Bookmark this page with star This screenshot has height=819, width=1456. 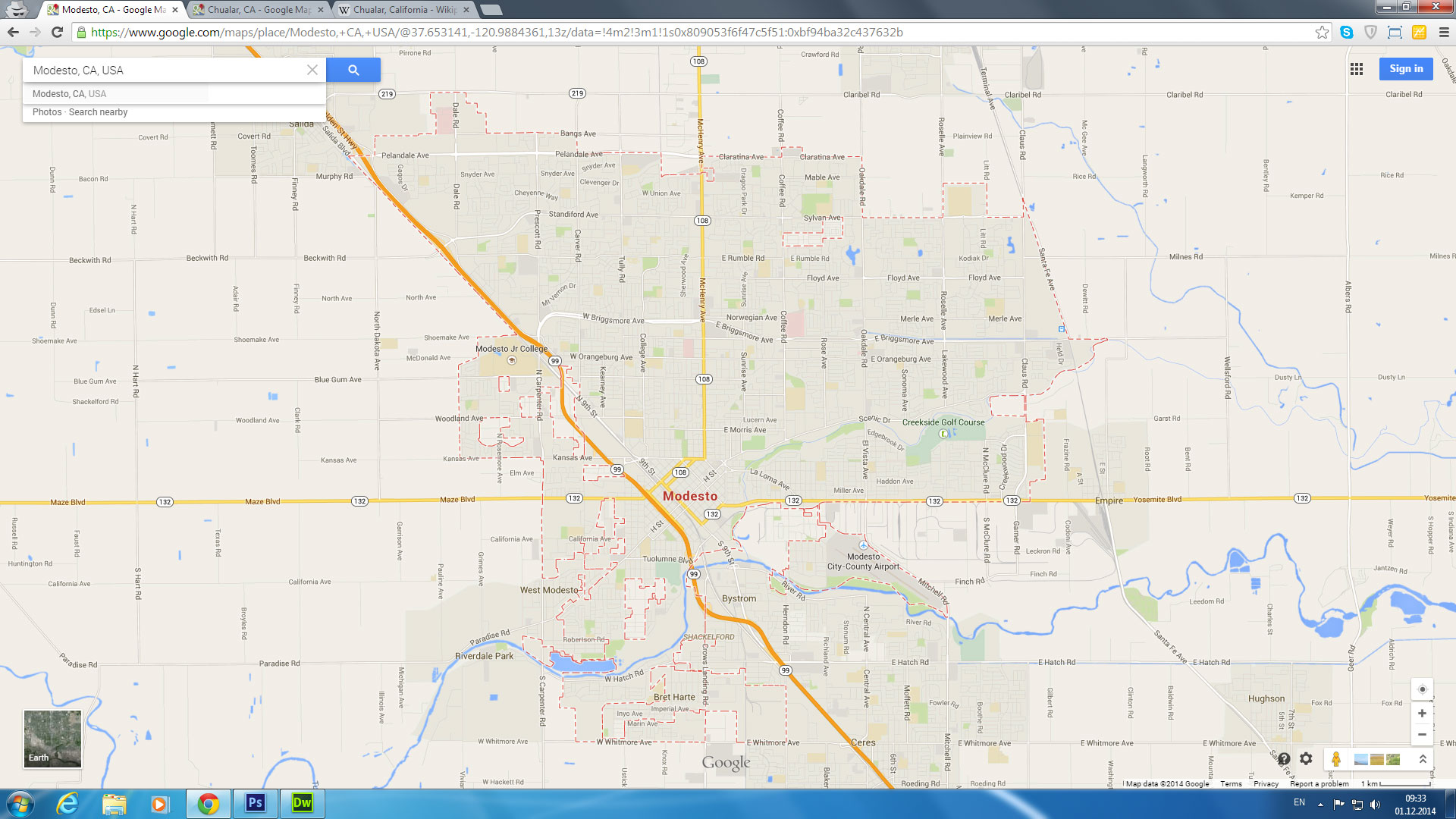click(1322, 32)
